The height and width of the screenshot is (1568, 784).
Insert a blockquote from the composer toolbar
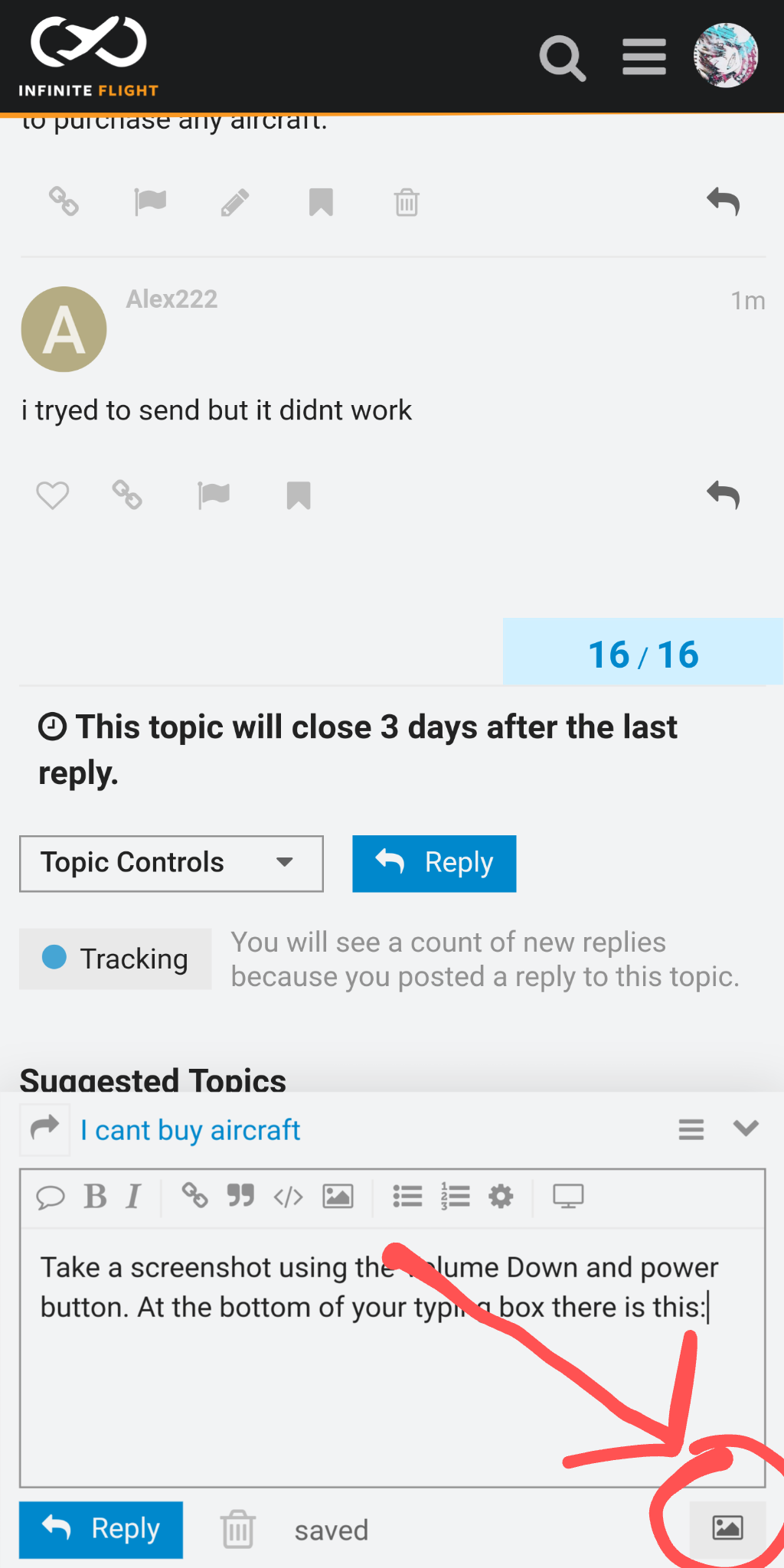click(240, 1196)
